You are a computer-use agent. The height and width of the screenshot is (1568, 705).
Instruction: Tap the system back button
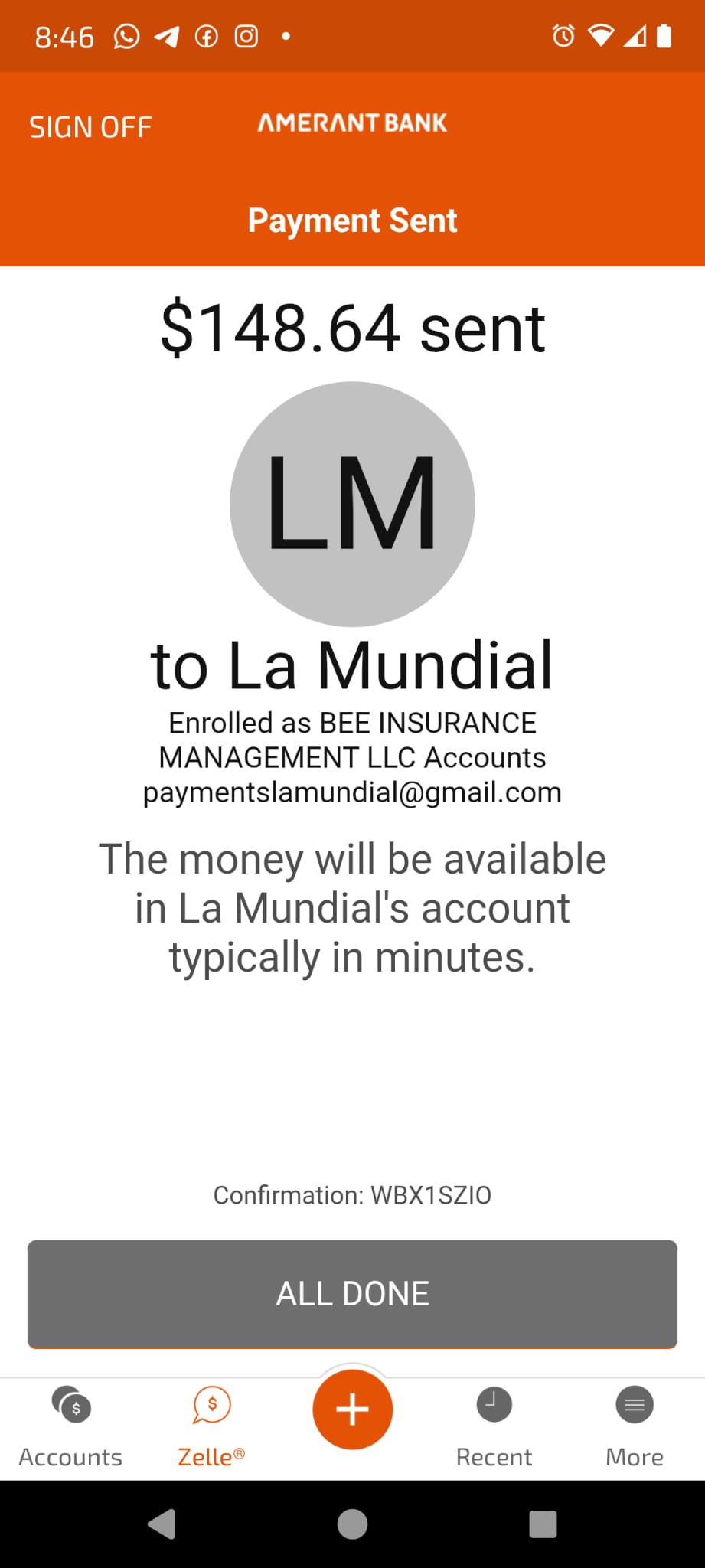click(162, 1524)
